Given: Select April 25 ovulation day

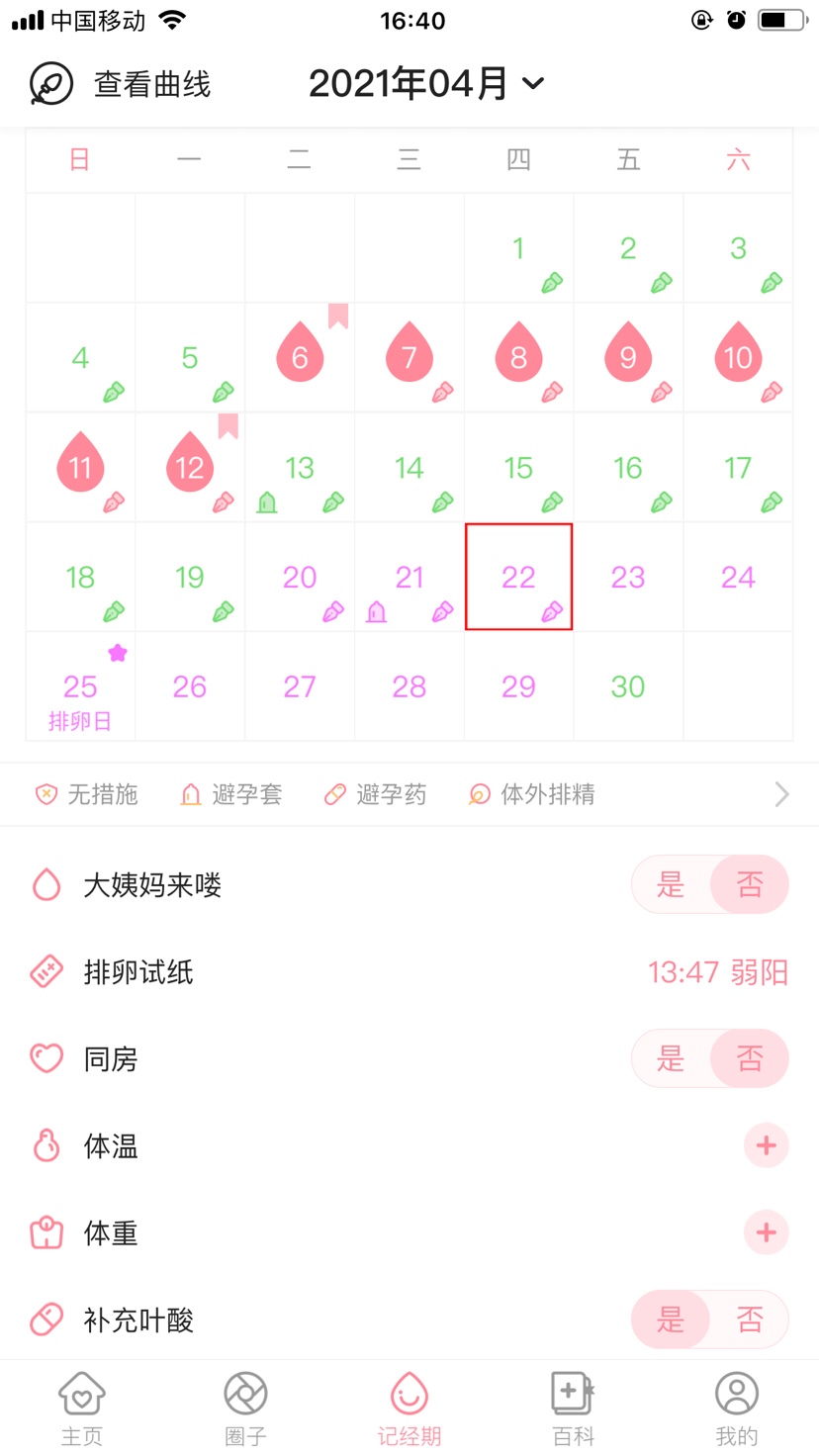Looking at the screenshot, I should point(80,686).
